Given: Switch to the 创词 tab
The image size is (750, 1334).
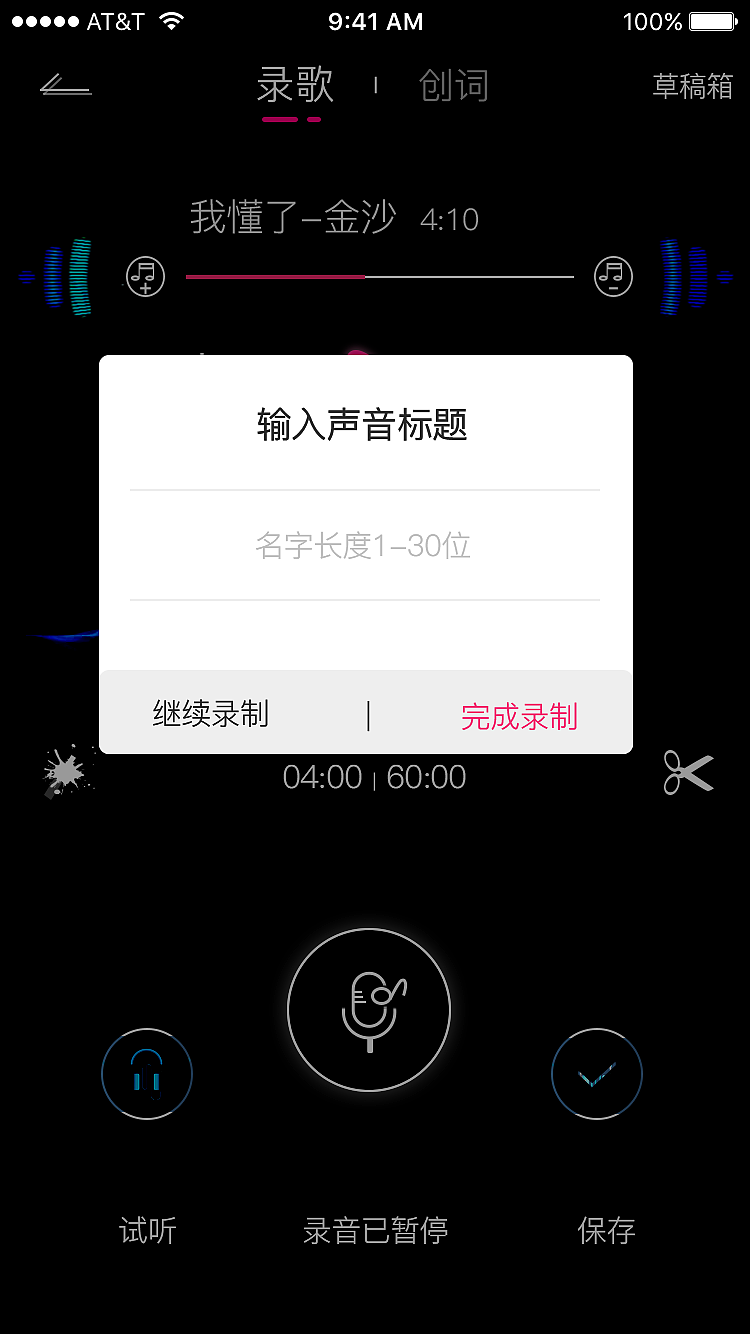Looking at the screenshot, I should (x=453, y=85).
